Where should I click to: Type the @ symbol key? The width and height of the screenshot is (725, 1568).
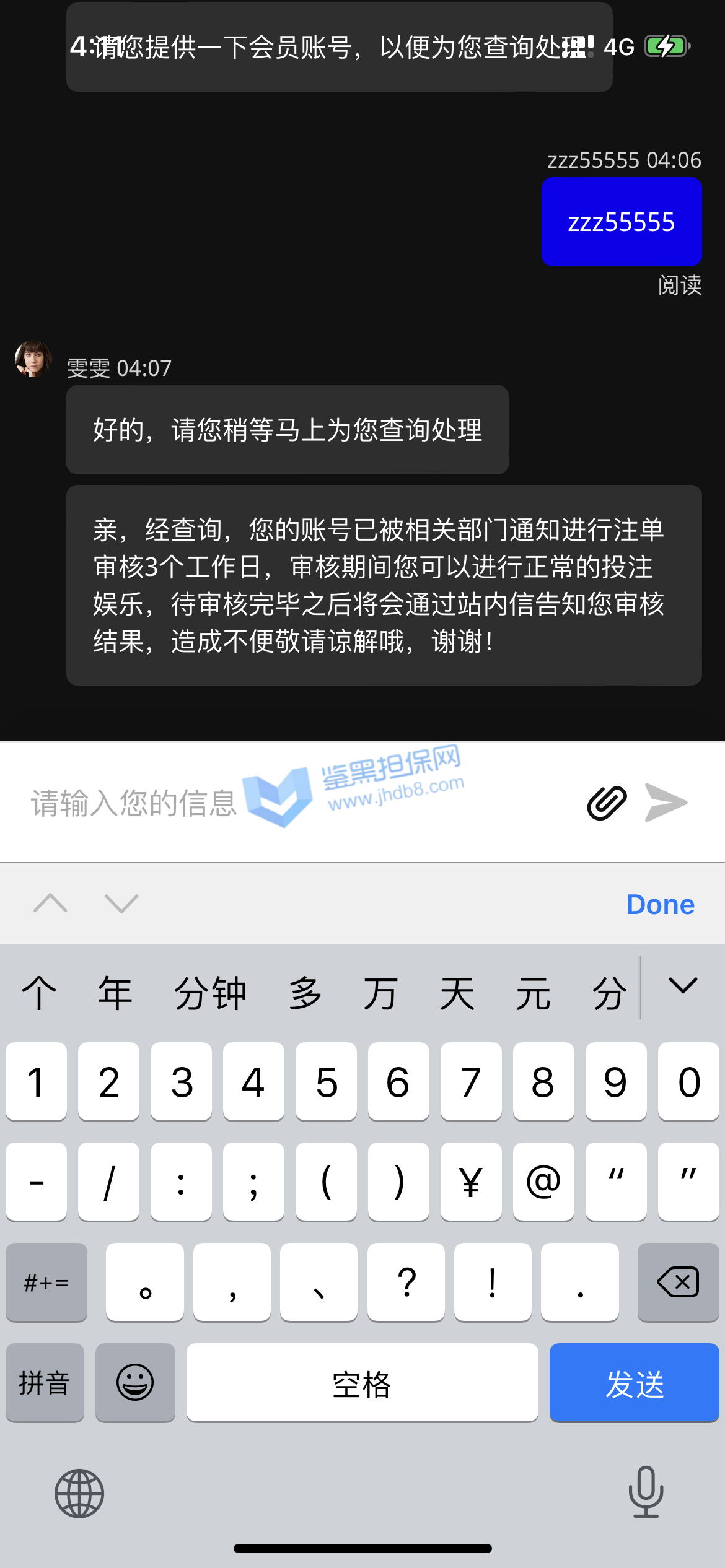[543, 1182]
